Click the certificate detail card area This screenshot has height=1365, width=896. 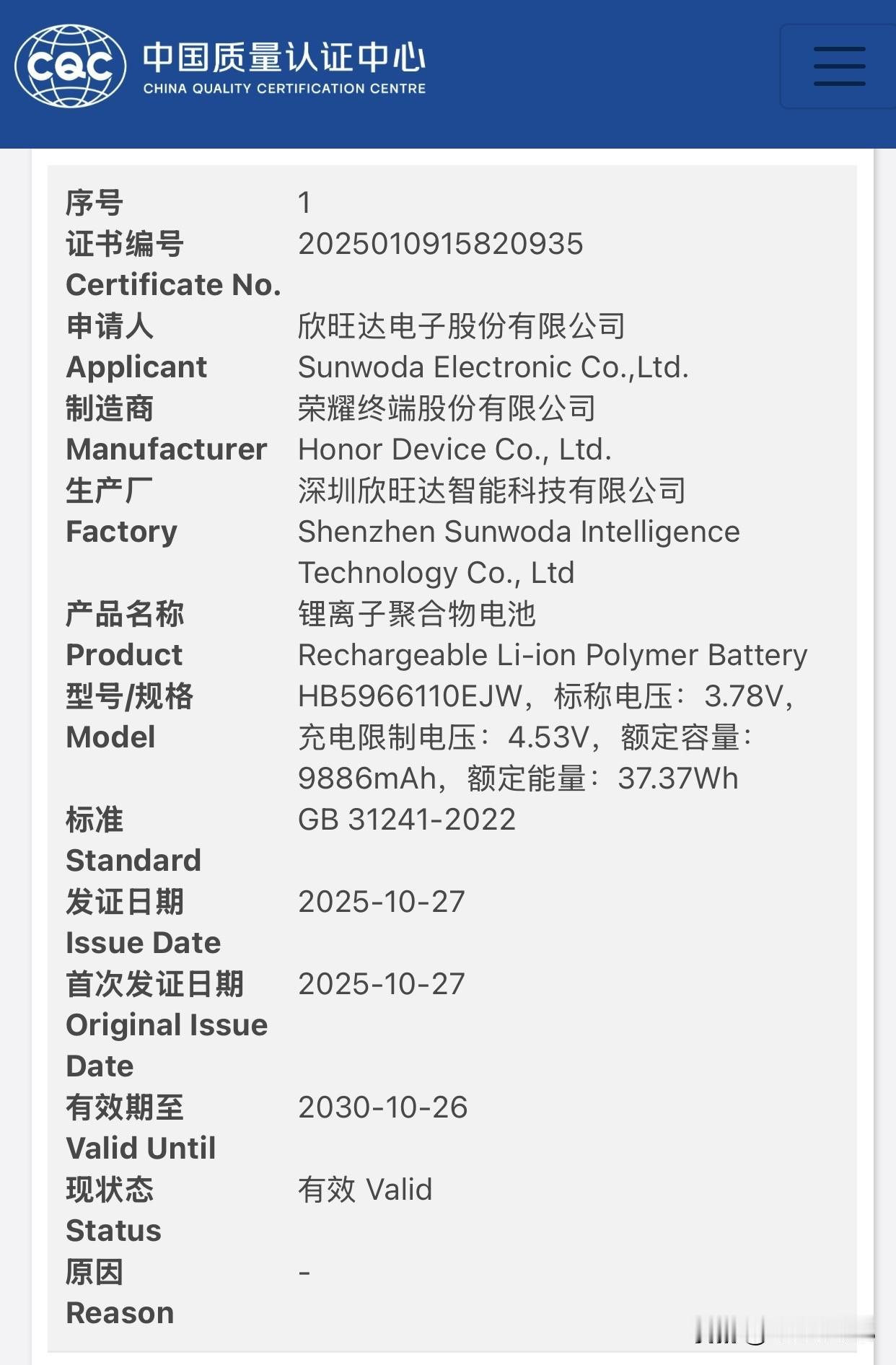coord(447,721)
